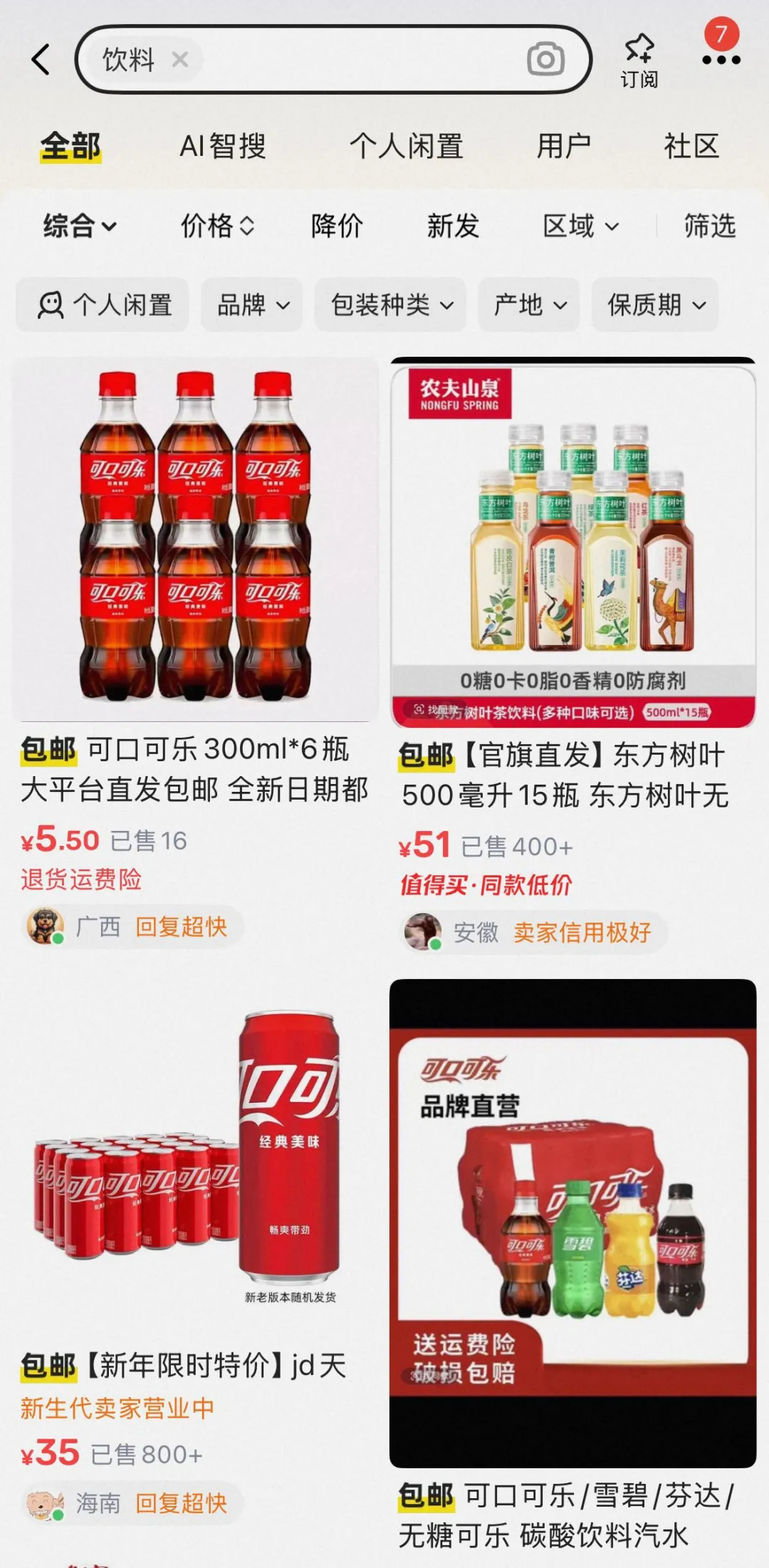Switch to the 社区 tab
This screenshot has height=1568, width=769.
(691, 147)
